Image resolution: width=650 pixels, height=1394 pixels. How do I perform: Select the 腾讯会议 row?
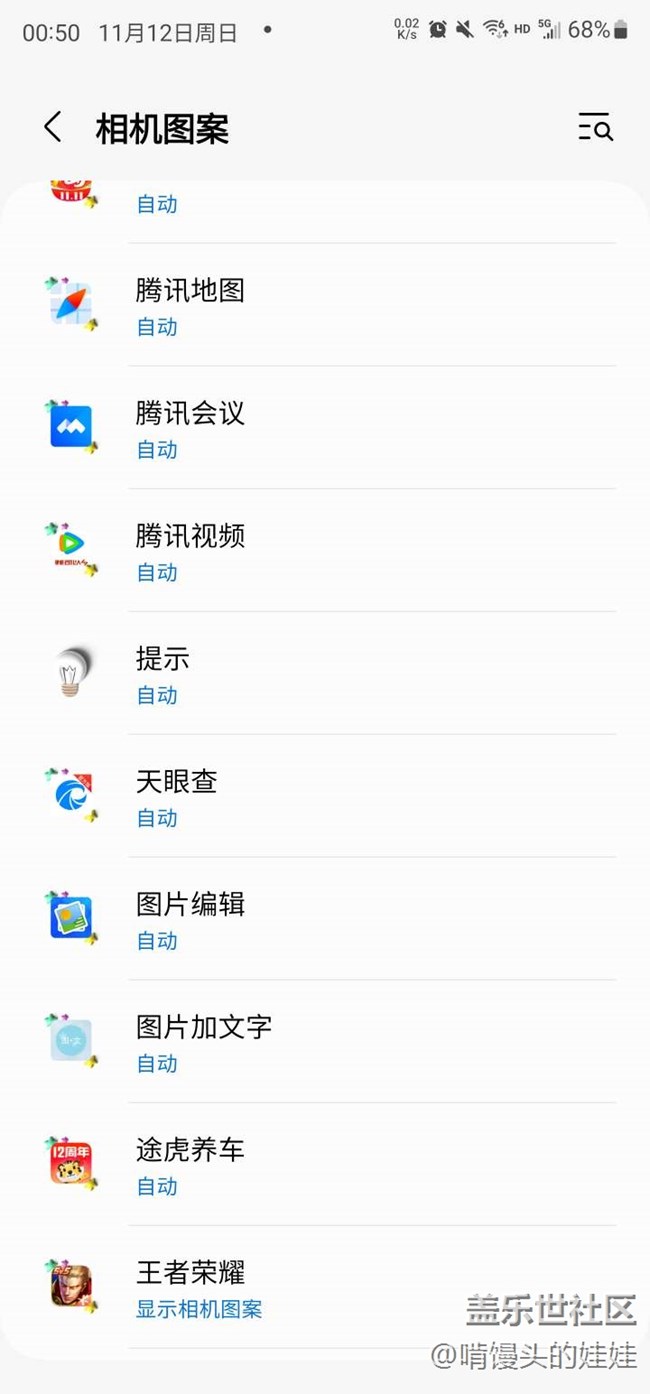(x=325, y=428)
